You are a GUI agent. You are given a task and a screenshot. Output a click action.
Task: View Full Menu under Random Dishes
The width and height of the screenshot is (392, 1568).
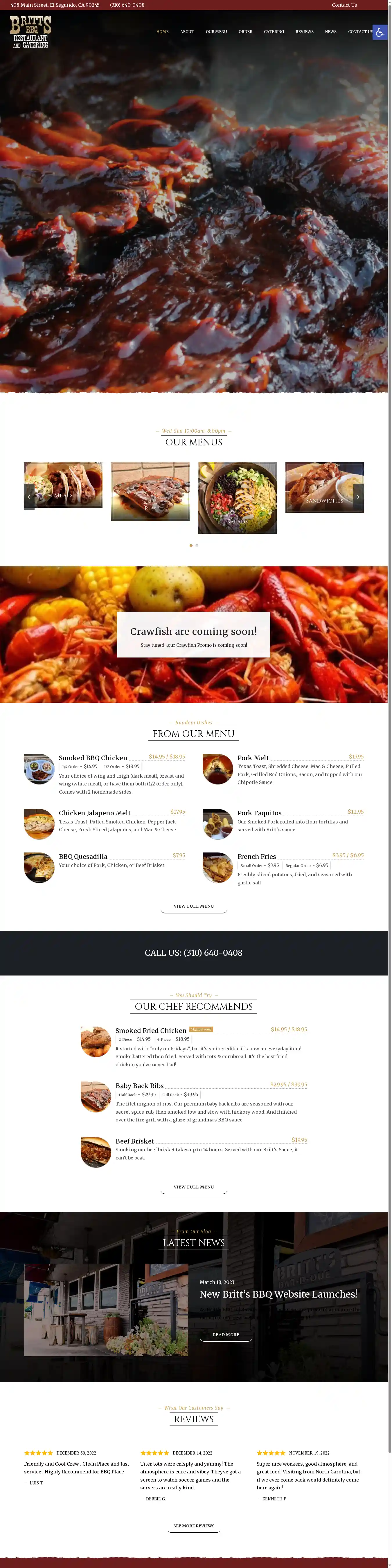[x=194, y=906]
